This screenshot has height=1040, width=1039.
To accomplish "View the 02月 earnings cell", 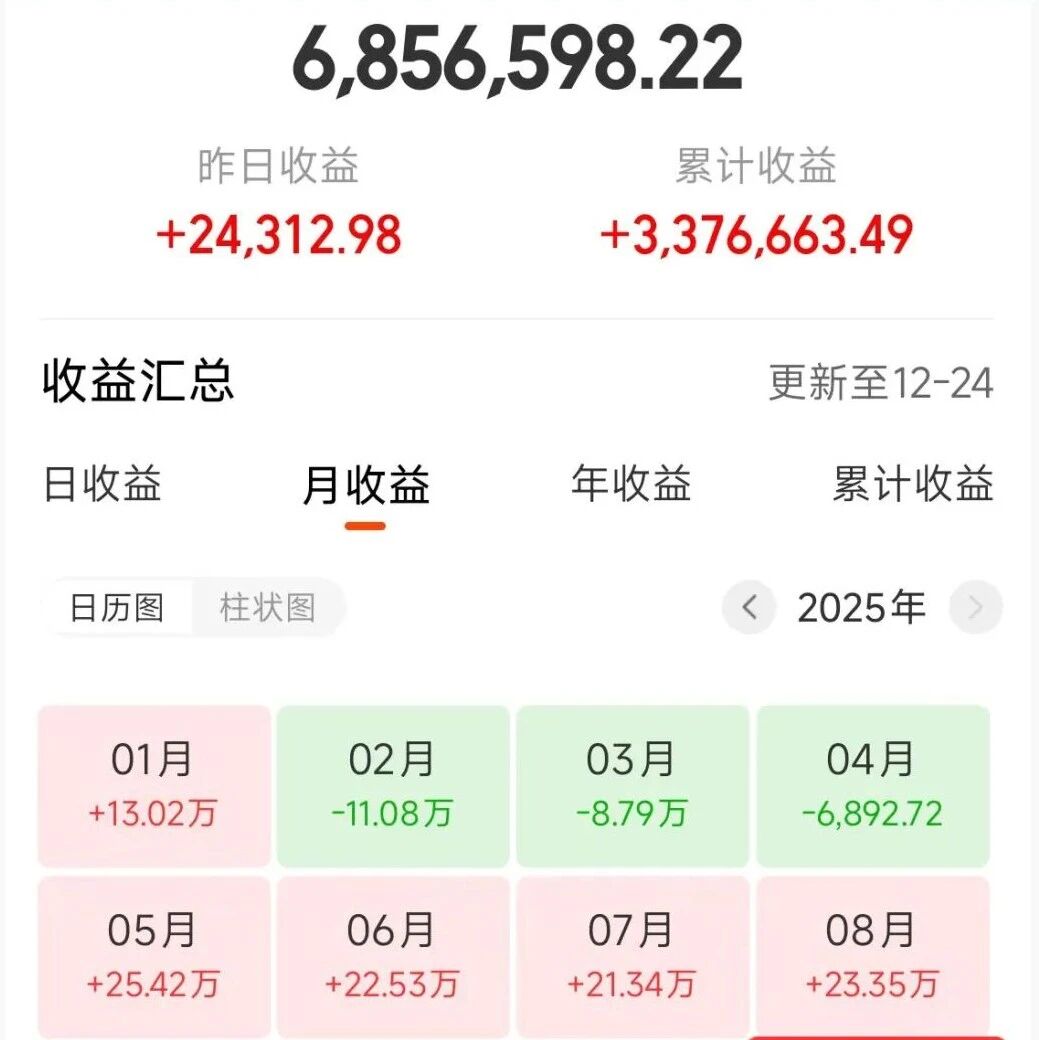I will [x=392, y=785].
